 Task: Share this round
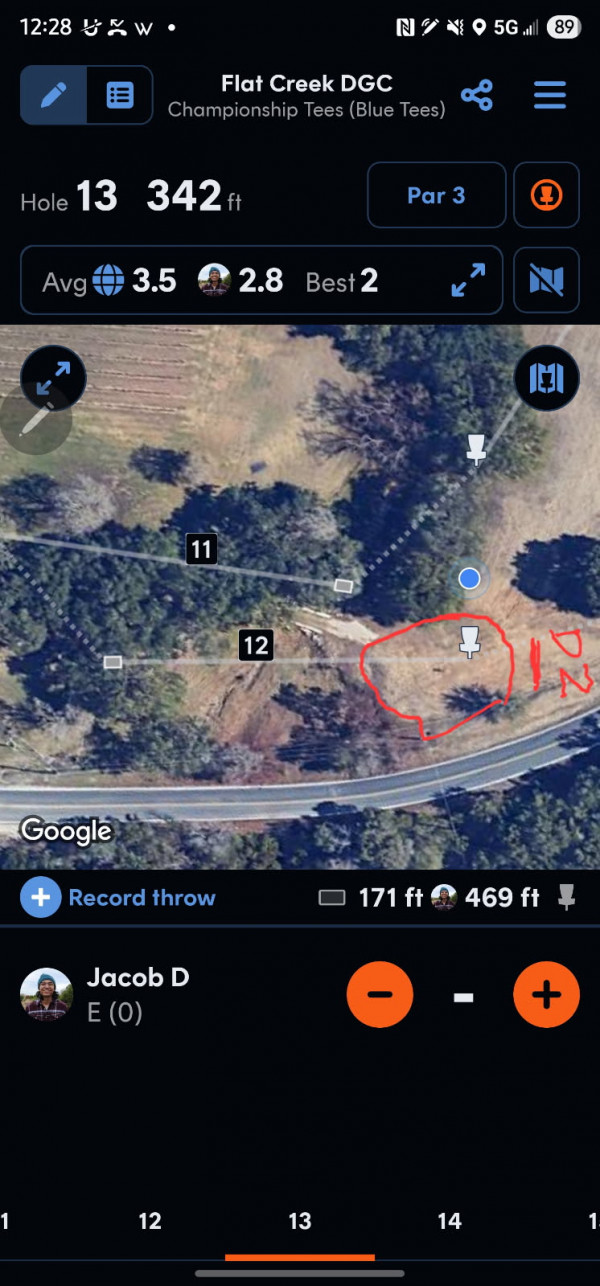pos(477,96)
